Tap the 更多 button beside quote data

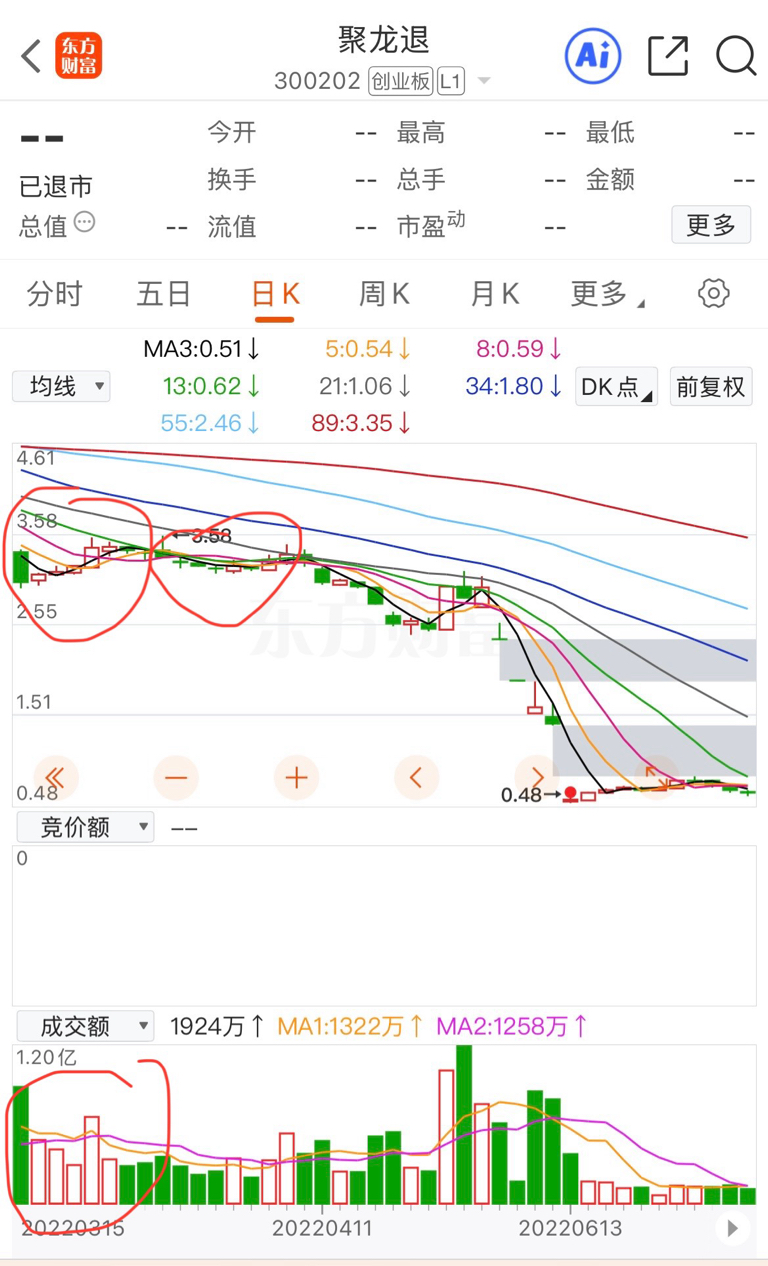(711, 225)
